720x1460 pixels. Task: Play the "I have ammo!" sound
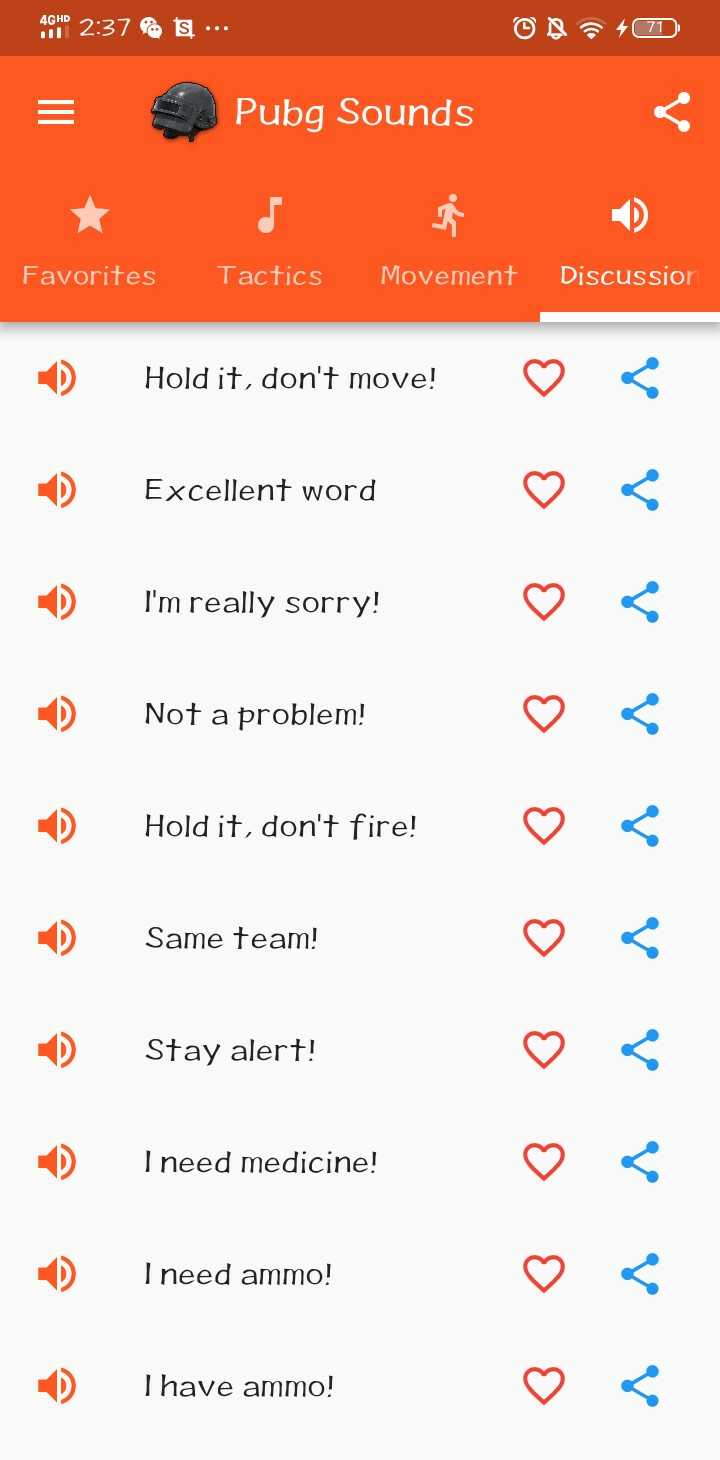tap(57, 1386)
